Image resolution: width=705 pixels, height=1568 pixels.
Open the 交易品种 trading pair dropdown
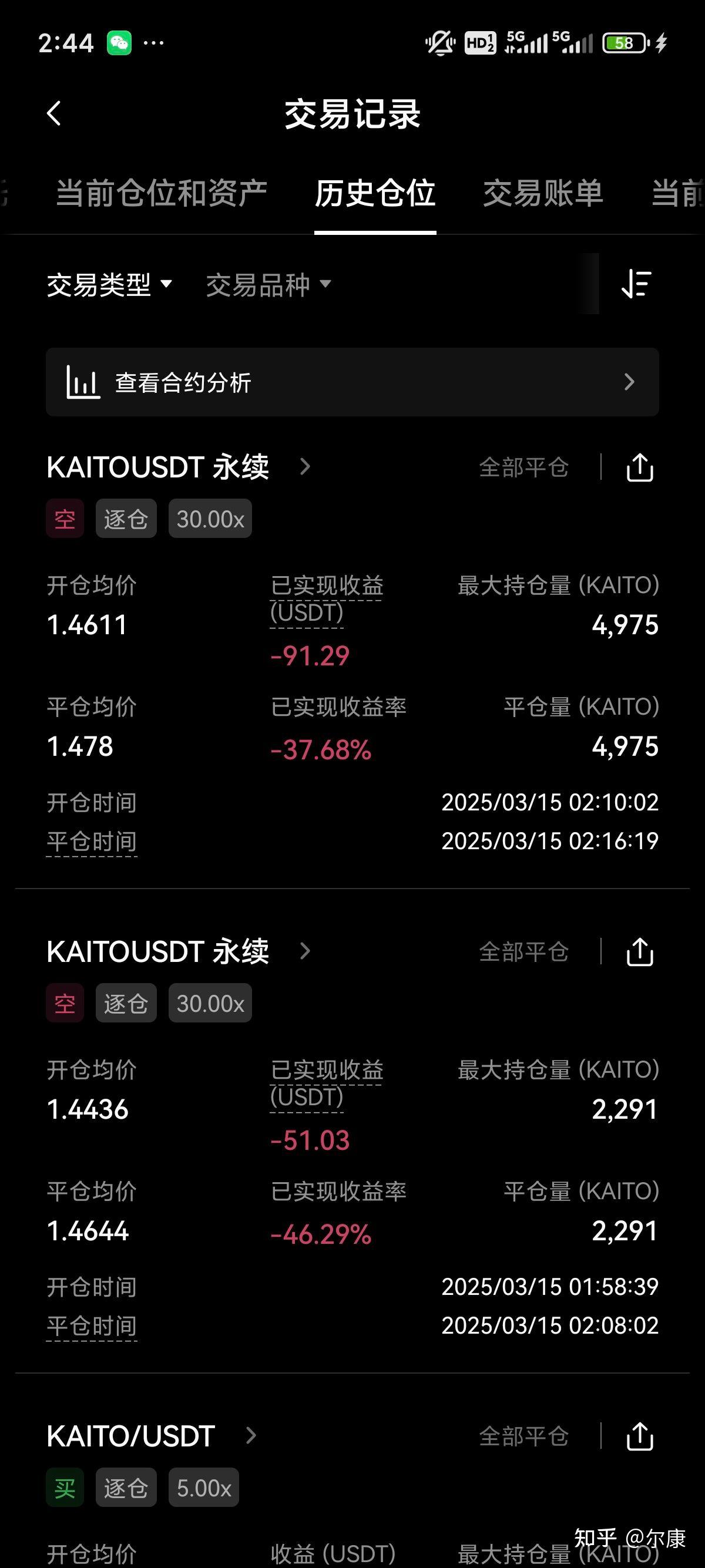click(x=267, y=284)
